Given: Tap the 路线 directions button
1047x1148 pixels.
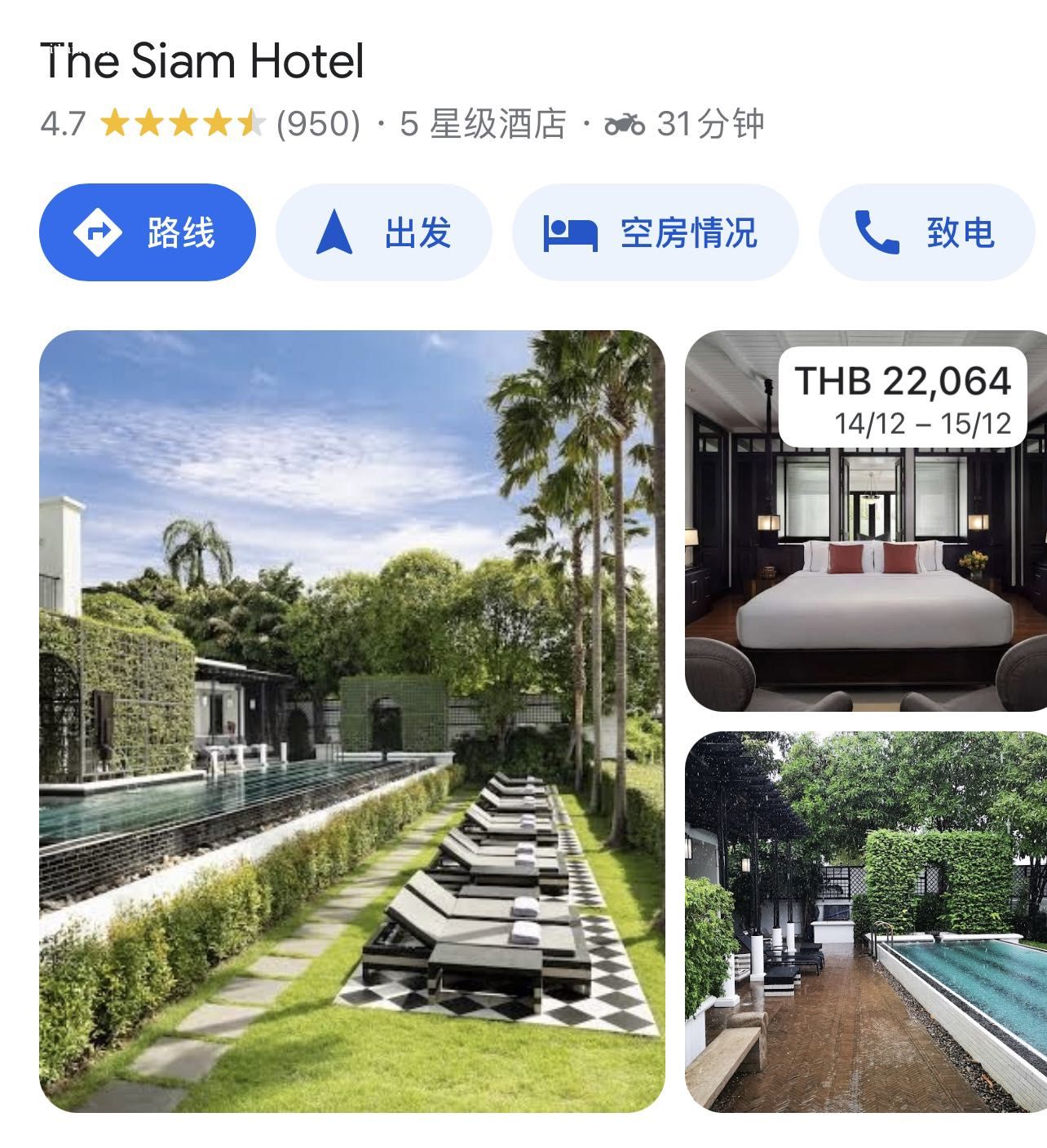Looking at the screenshot, I should coord(148,232).
